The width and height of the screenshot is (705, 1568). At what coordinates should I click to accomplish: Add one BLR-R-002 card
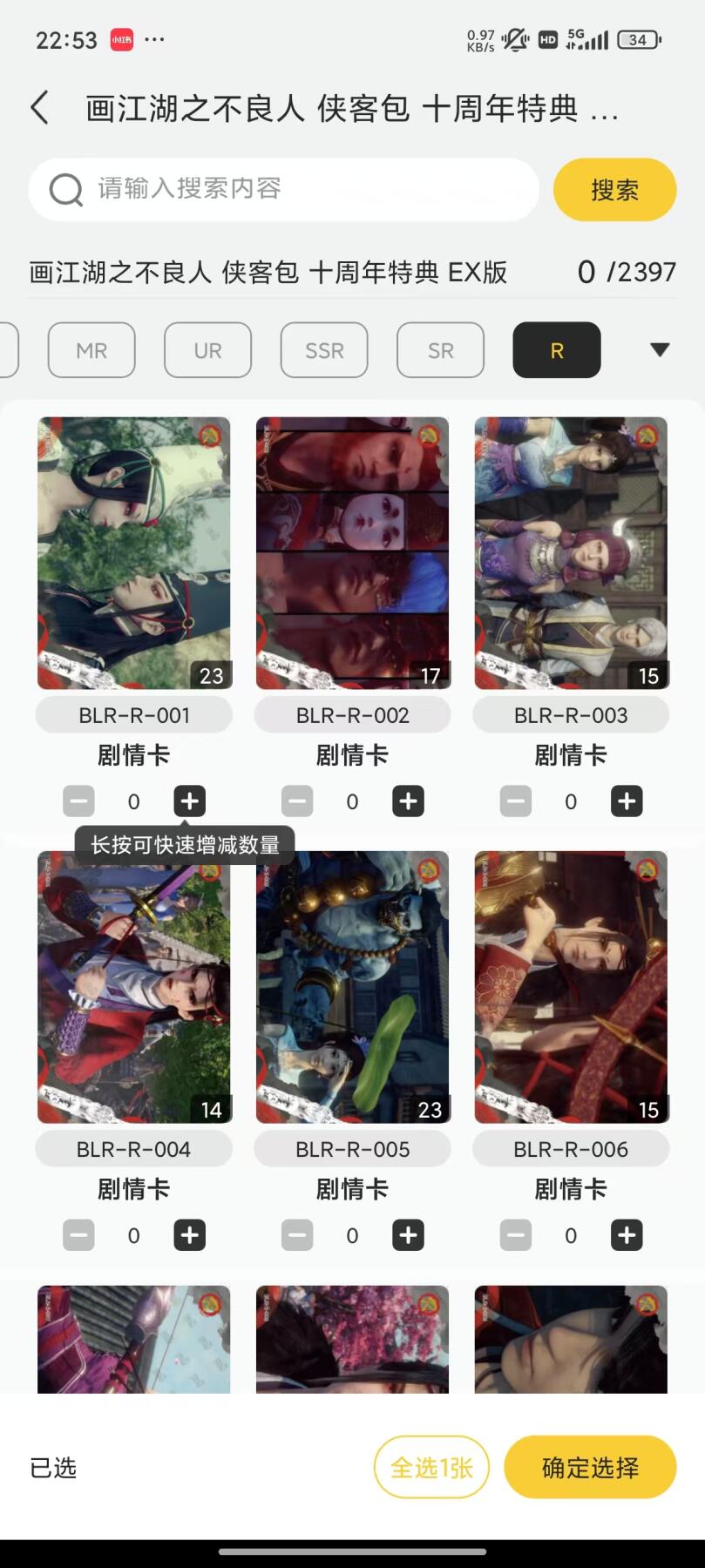tap(408, 801)
